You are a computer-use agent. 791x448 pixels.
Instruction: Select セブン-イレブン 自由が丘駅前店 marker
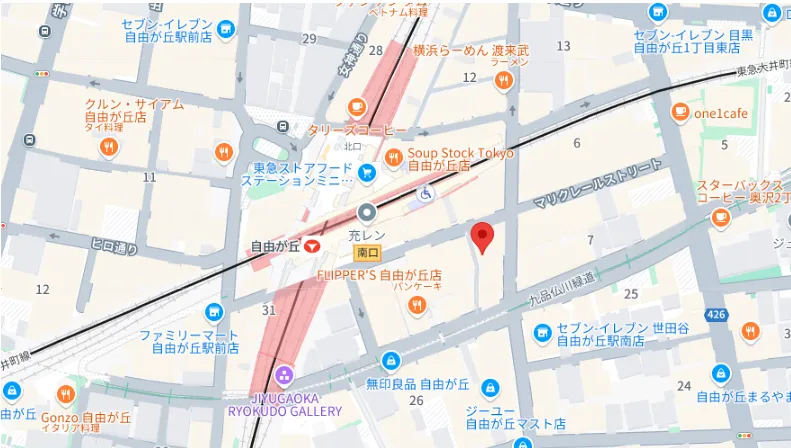point(225,31)
